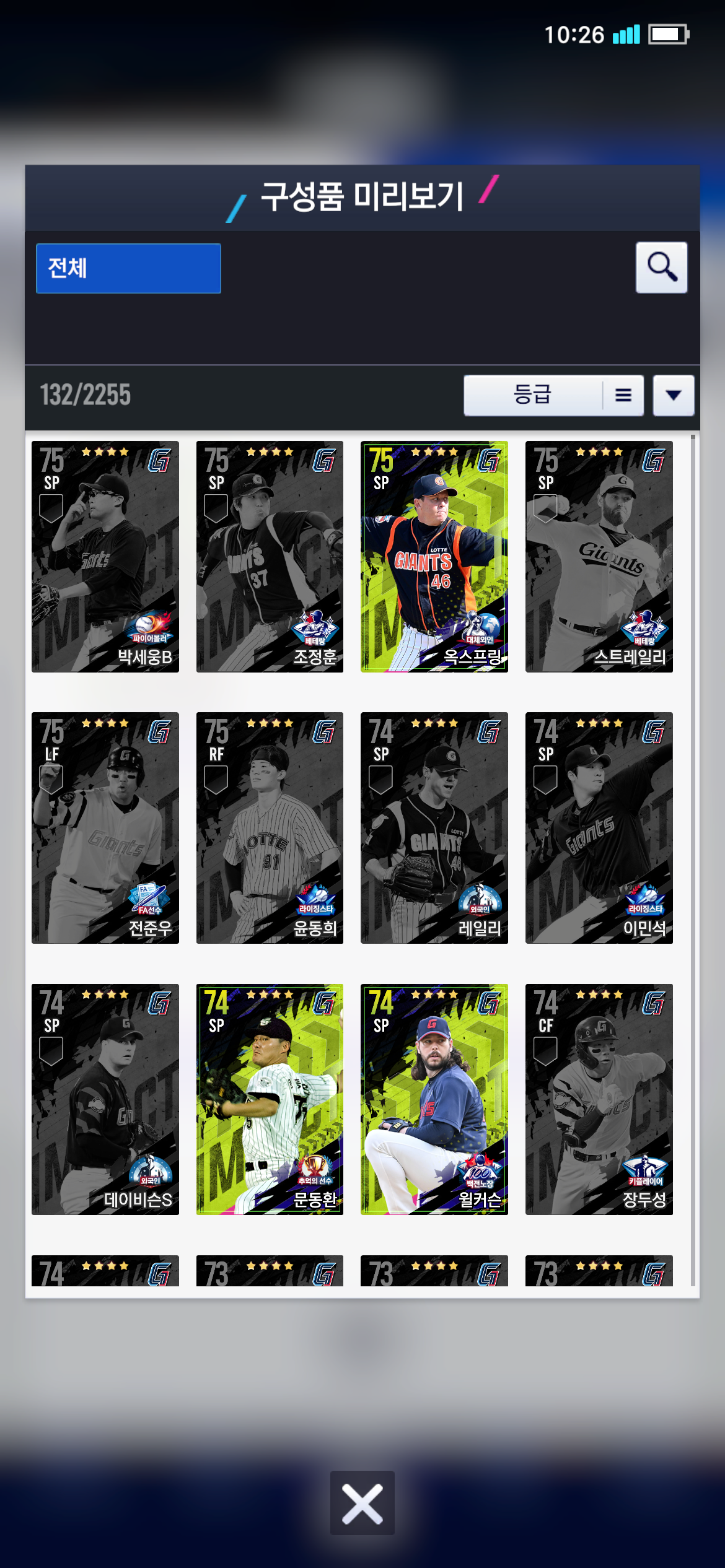Open the 조정훈 player card
Image resolution: width=725 pixels, height=1568 pixels.
pyautogui.click(x=270, y=556)
